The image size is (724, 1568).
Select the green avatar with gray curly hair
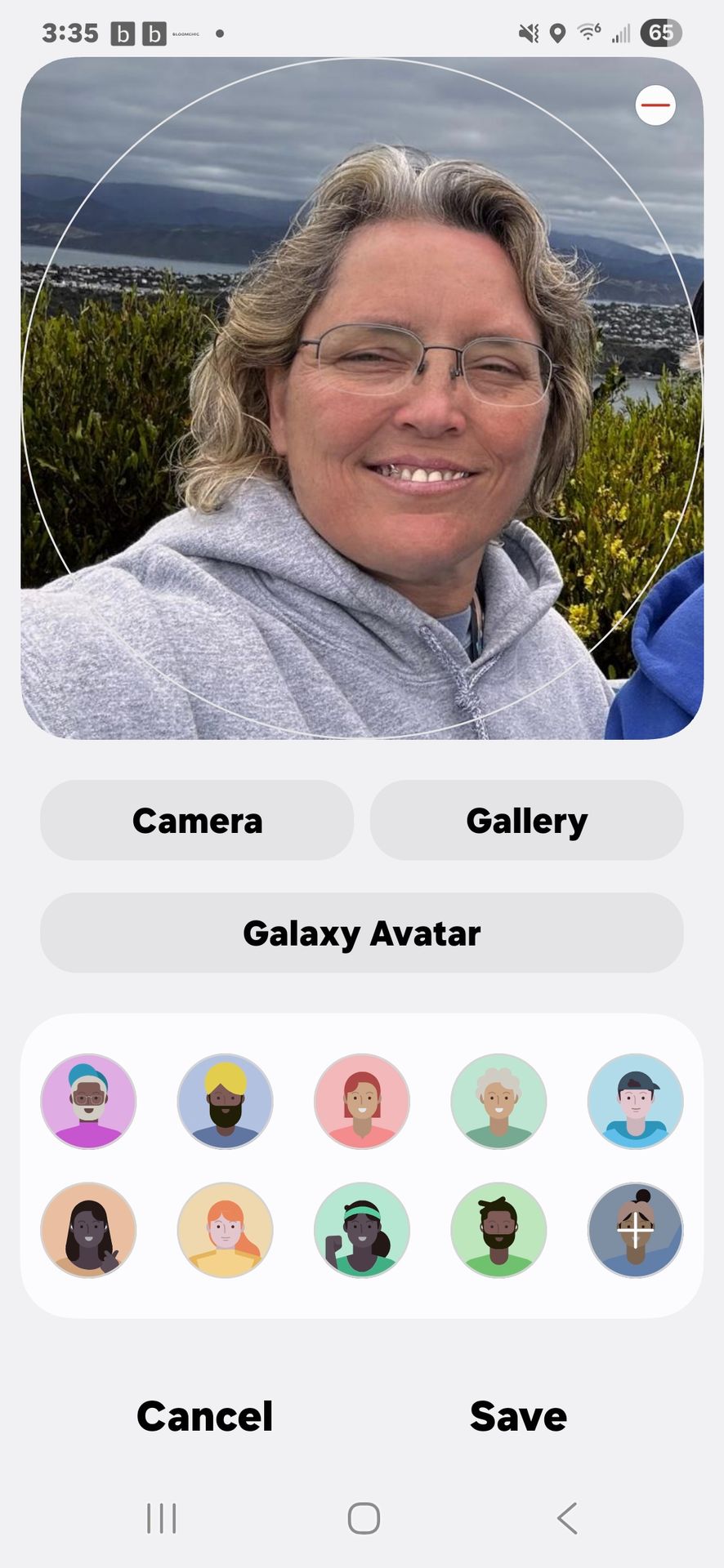tap(498, 1101)
